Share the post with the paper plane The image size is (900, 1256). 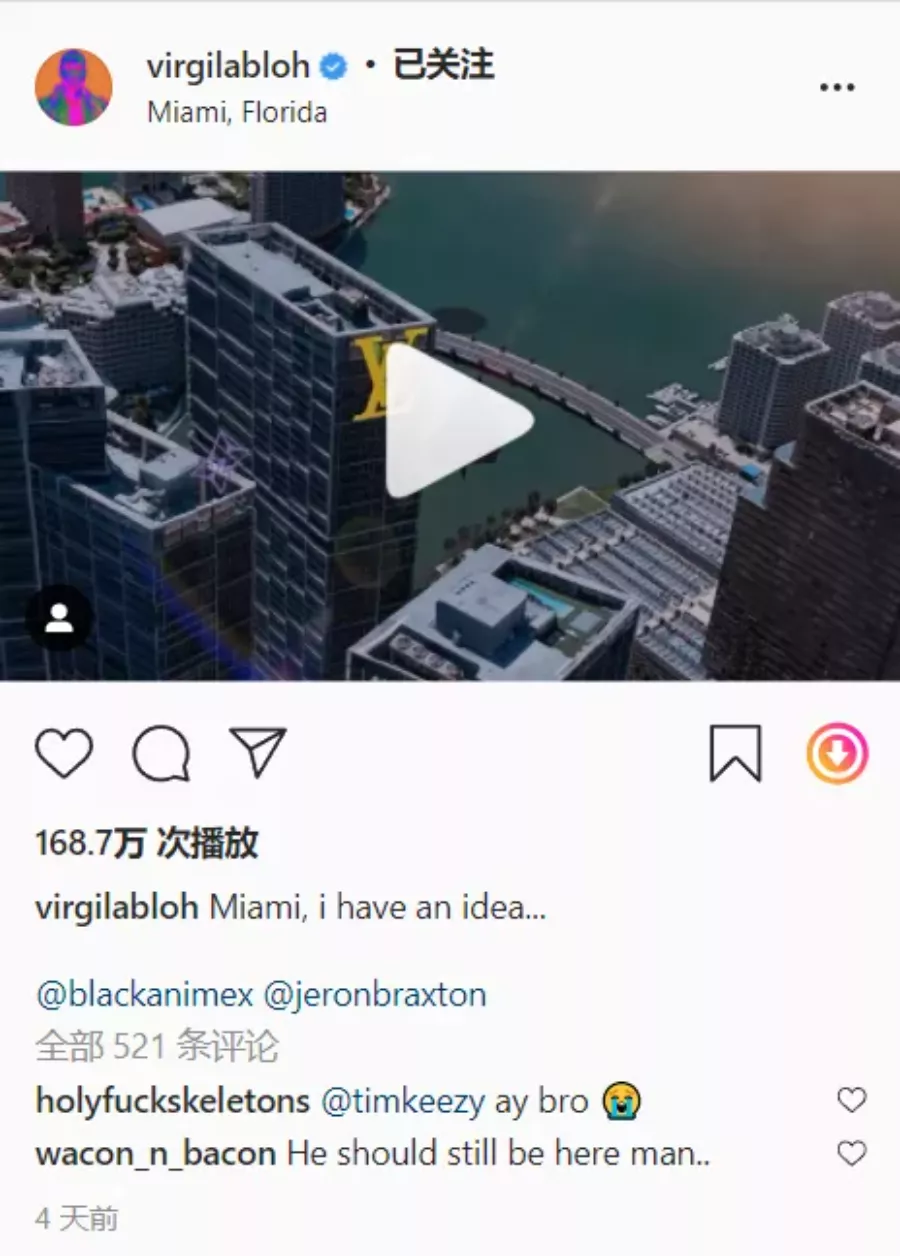[x=258, y=752]
